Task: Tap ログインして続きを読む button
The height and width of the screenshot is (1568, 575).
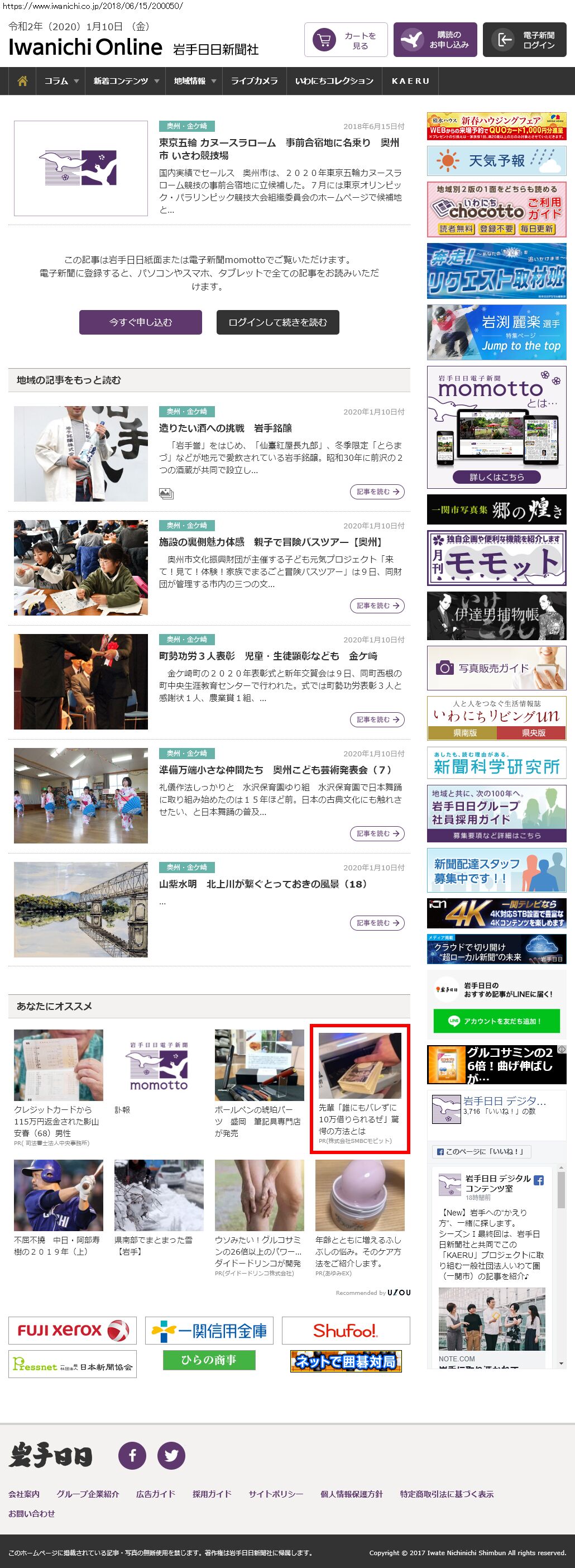Action: click(277, 322)
